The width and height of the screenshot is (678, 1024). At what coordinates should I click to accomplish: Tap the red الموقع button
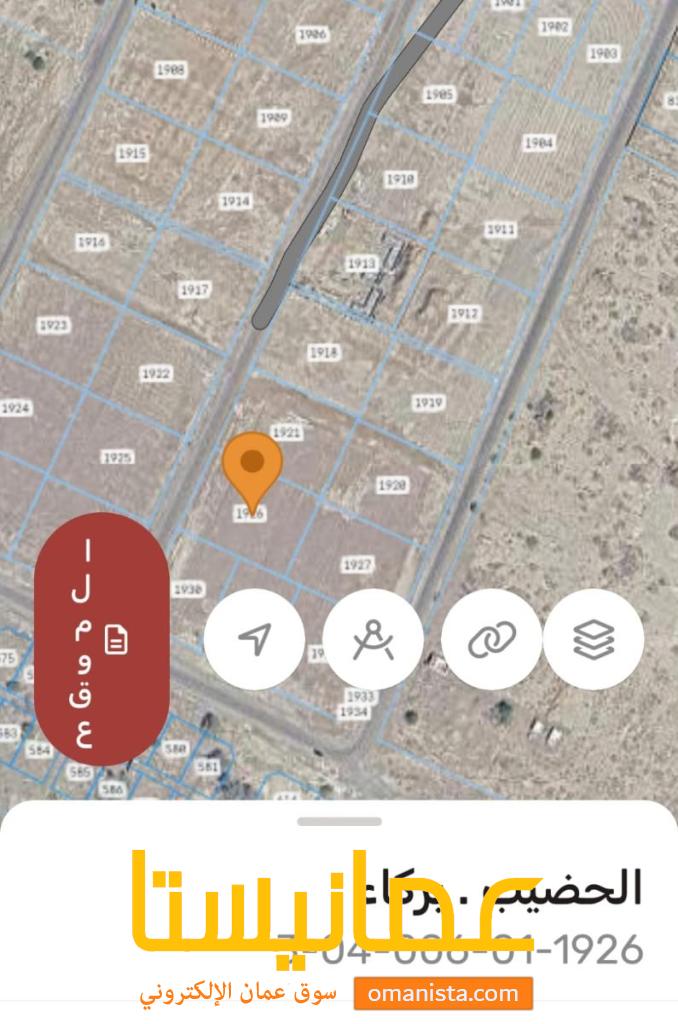pos(101,640)
